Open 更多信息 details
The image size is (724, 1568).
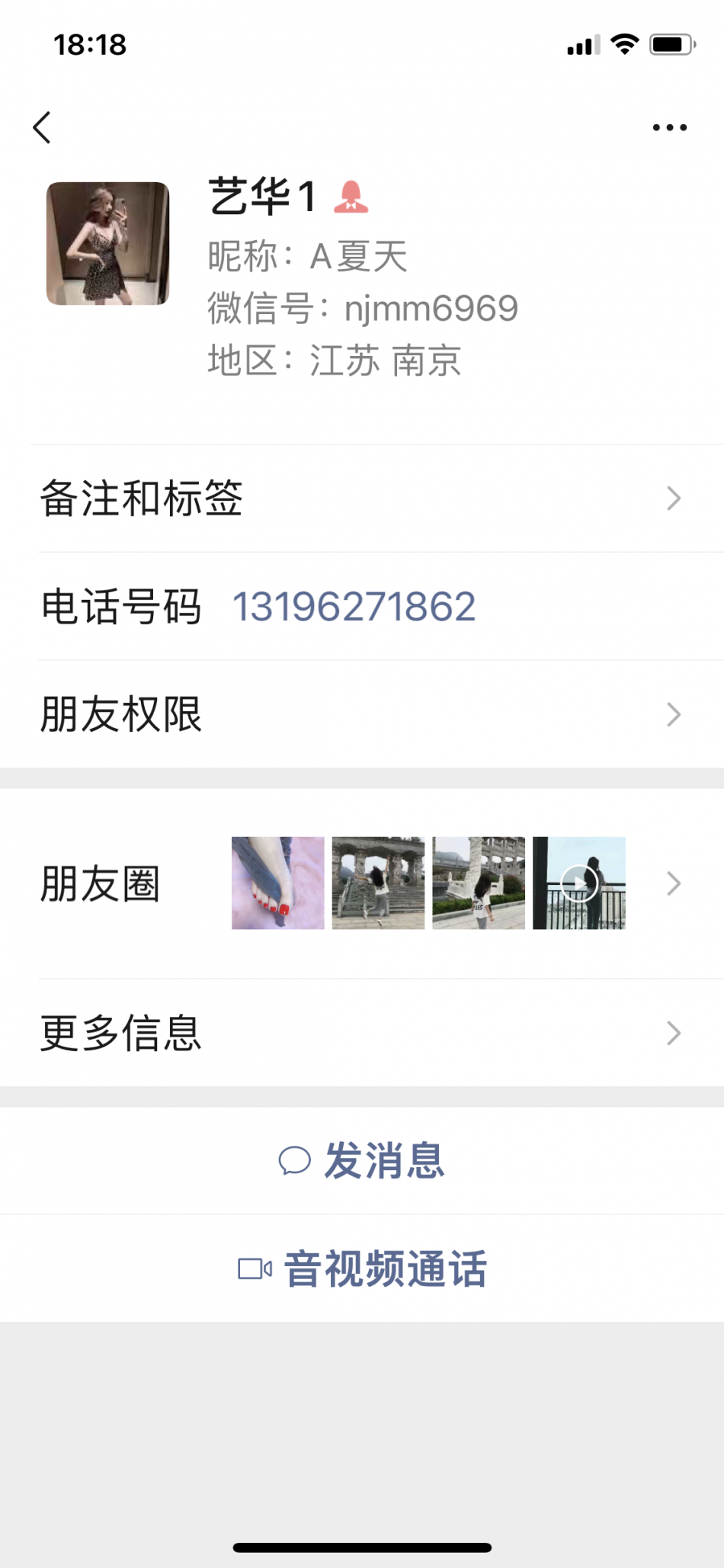pos(362,1033)
